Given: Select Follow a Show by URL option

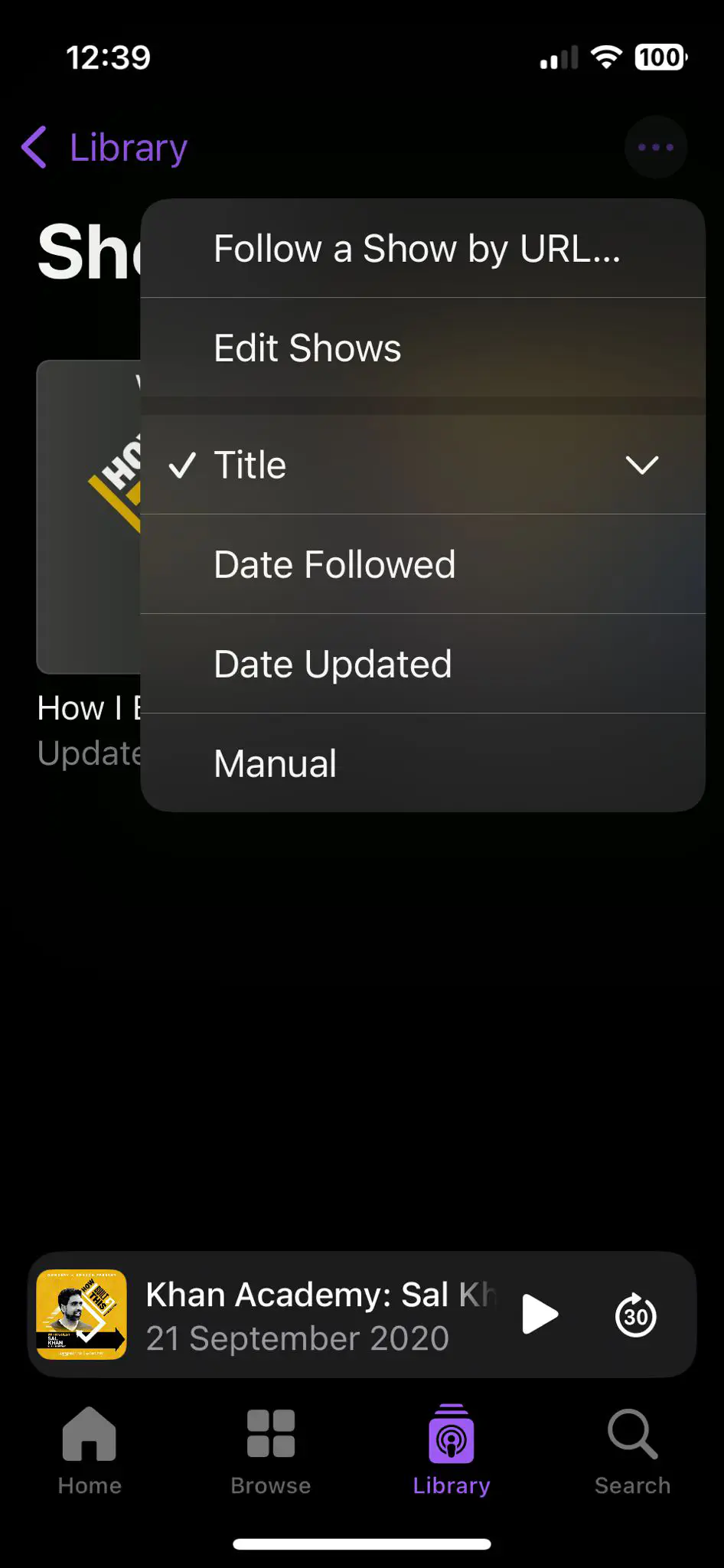Looking at the screenshot, I should tap(417, 249).
